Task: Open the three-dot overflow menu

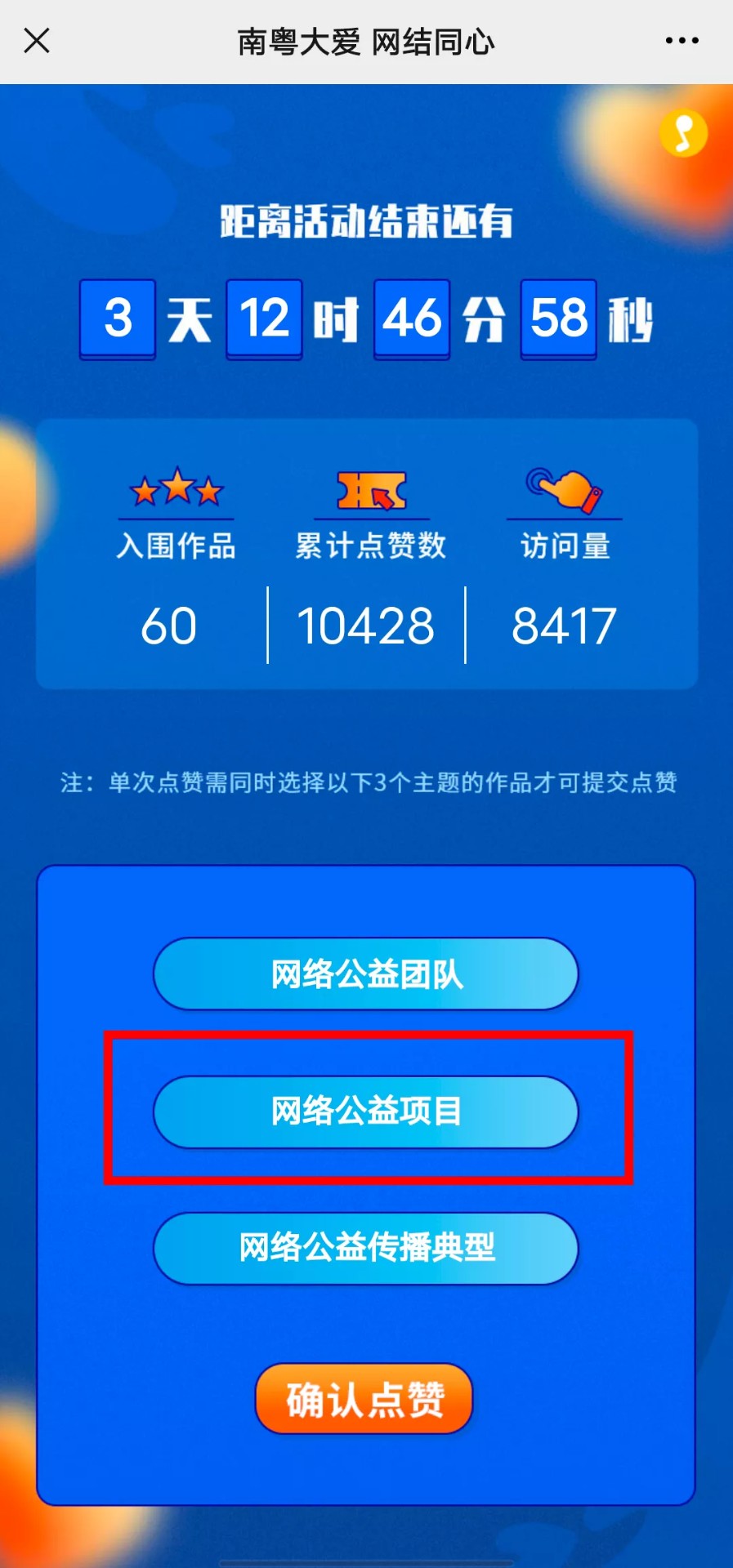Action: [682, 40]
